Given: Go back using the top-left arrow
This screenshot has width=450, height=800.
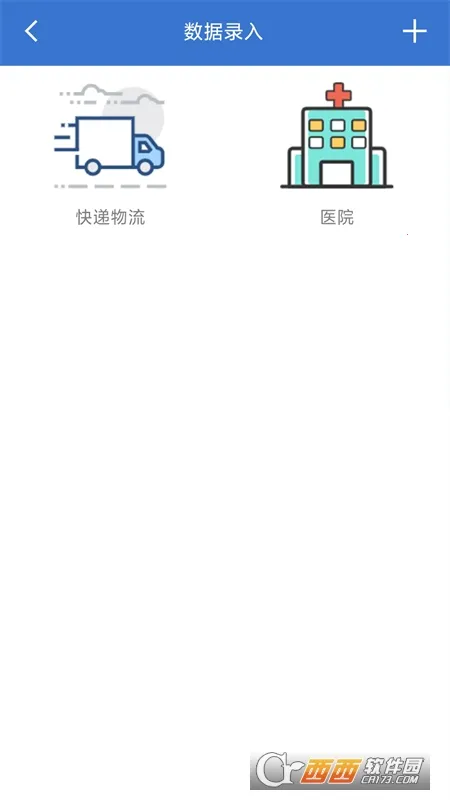Looking at the screenshot, I should 31,32.
